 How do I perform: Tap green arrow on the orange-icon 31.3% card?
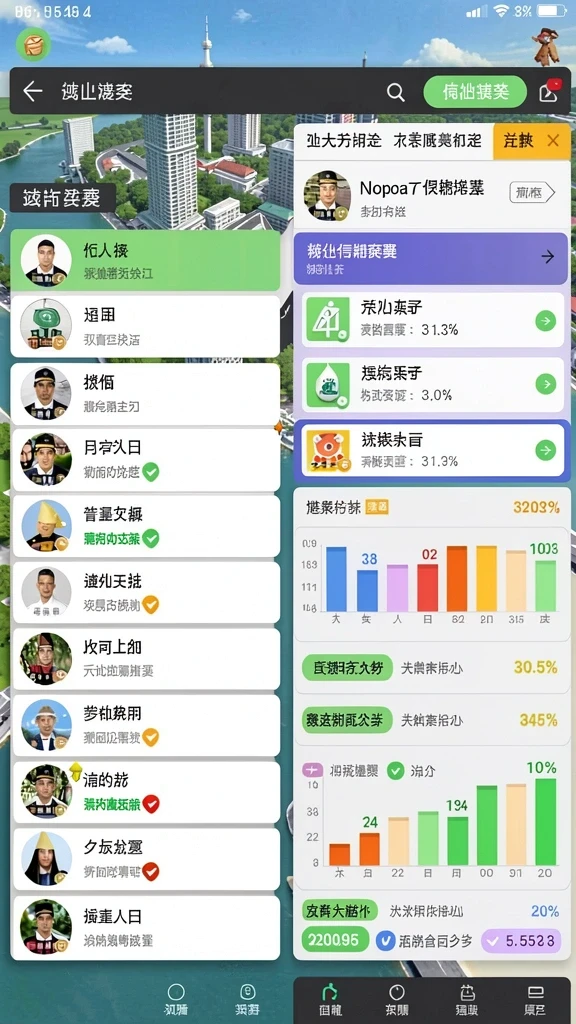tap(545, 450)
